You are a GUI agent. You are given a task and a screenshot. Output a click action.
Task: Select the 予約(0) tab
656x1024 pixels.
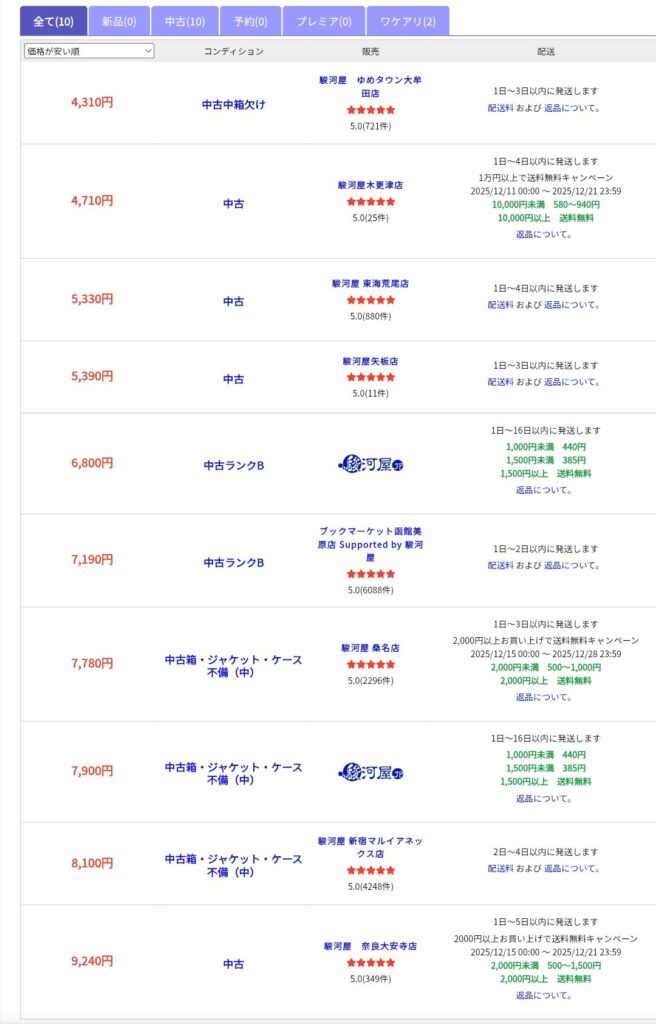tap(250, 21)
